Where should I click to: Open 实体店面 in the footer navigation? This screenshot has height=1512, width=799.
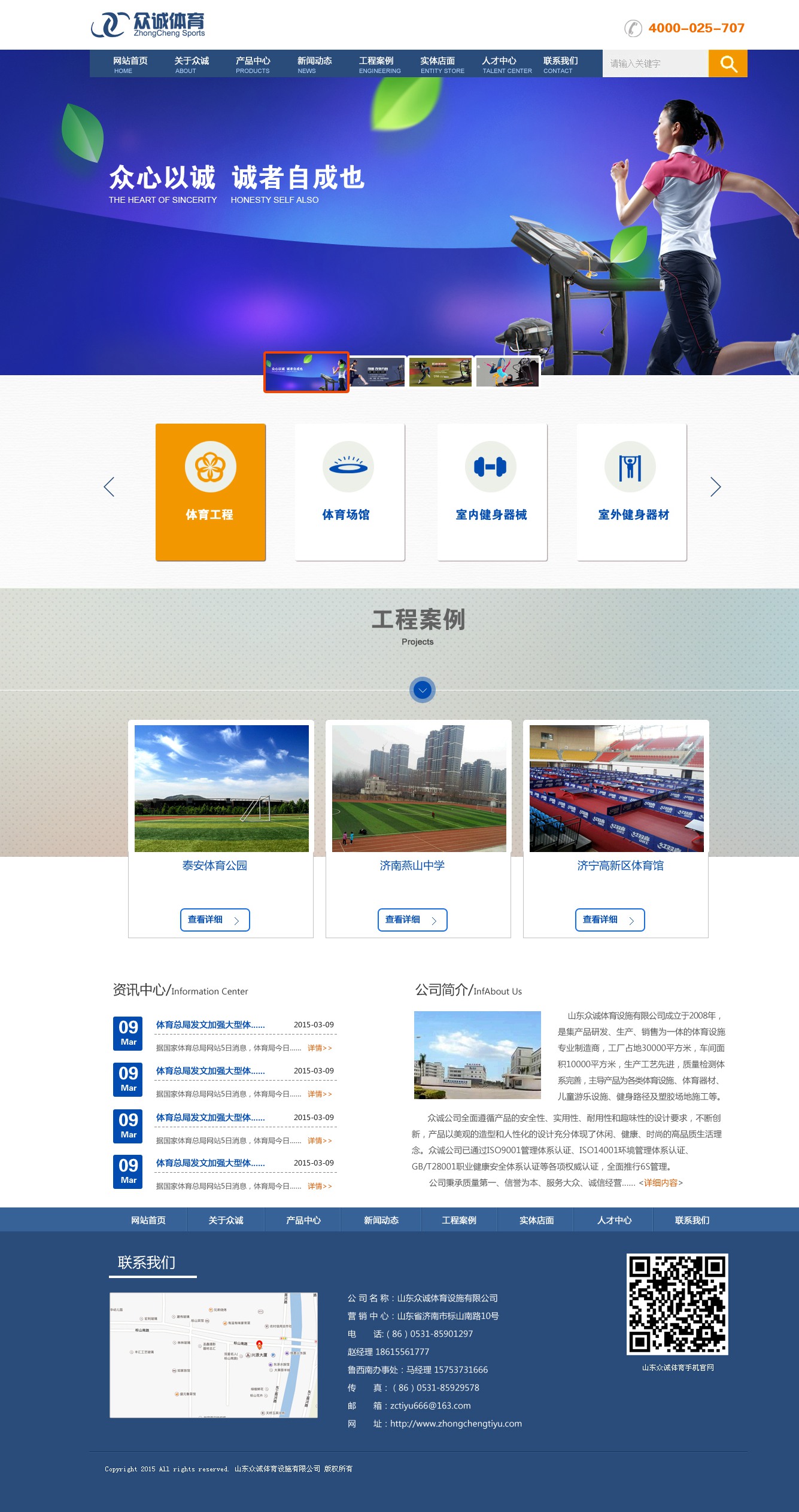click(x=536, y=1220)
